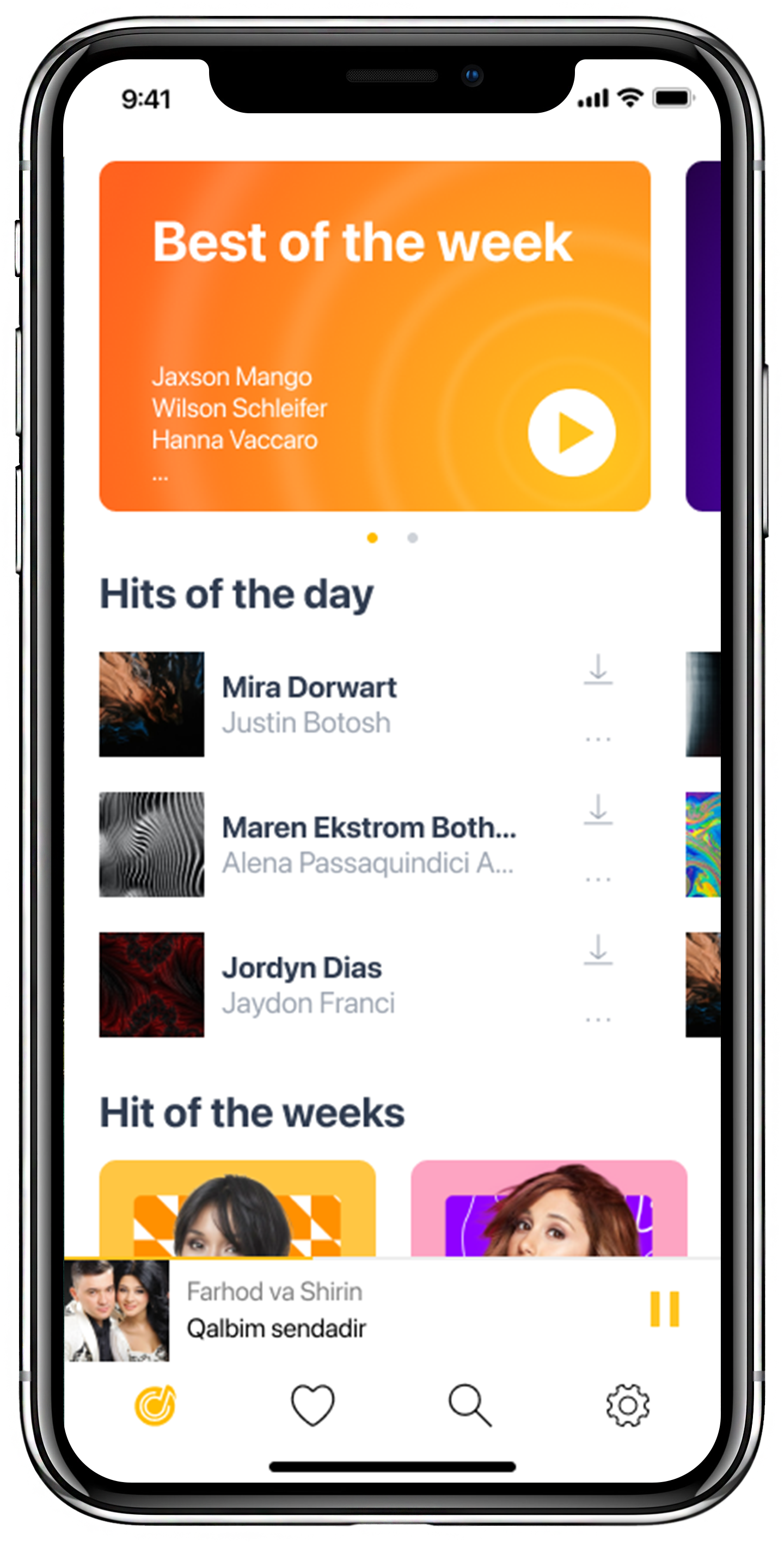Viewport: 784px width, 1542px height.
Task: Play the Best of the week playlist
Action: click(571, 433)
